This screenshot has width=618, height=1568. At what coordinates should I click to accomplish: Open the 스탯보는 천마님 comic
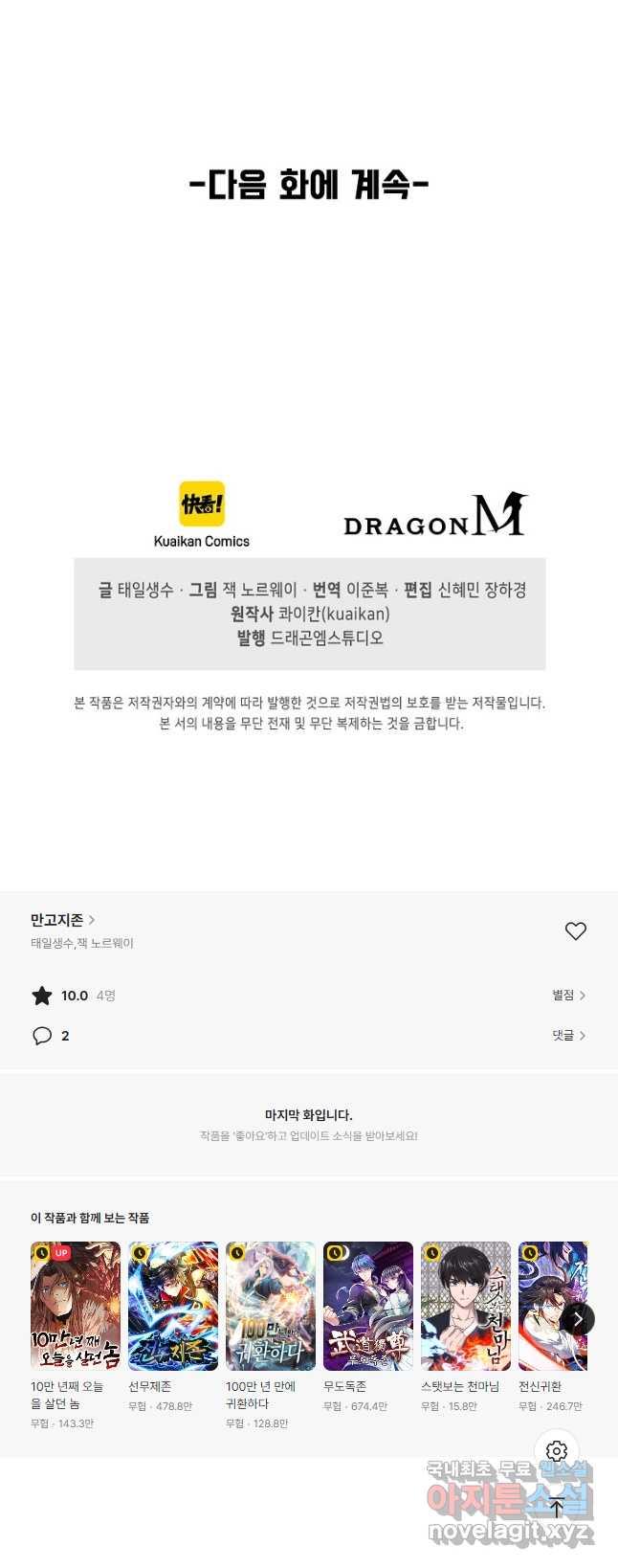pyautogui.click(x=466, y=1306)
